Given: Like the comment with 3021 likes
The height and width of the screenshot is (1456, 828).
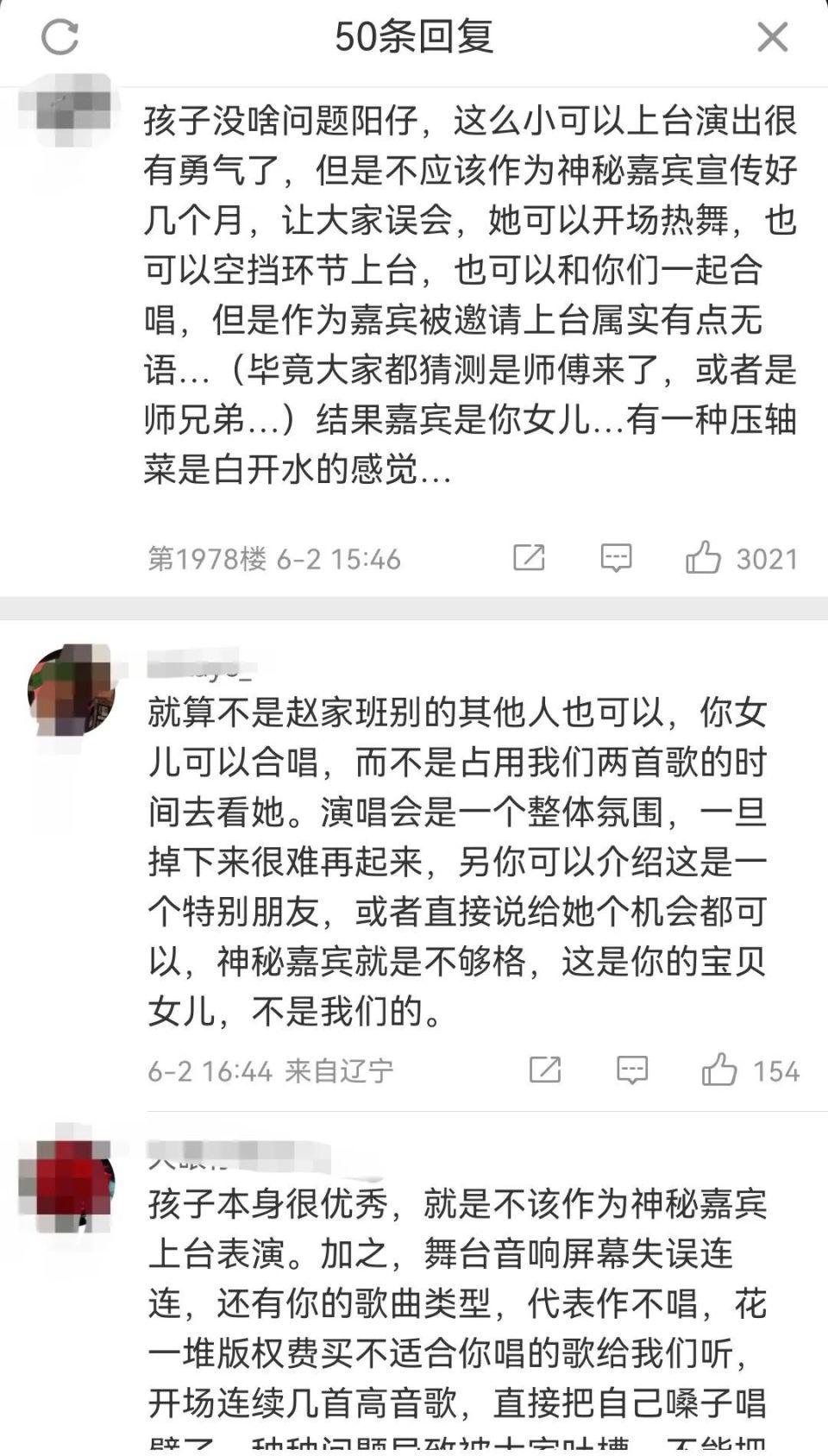Looking at the screenshot, I should (704, 558).
